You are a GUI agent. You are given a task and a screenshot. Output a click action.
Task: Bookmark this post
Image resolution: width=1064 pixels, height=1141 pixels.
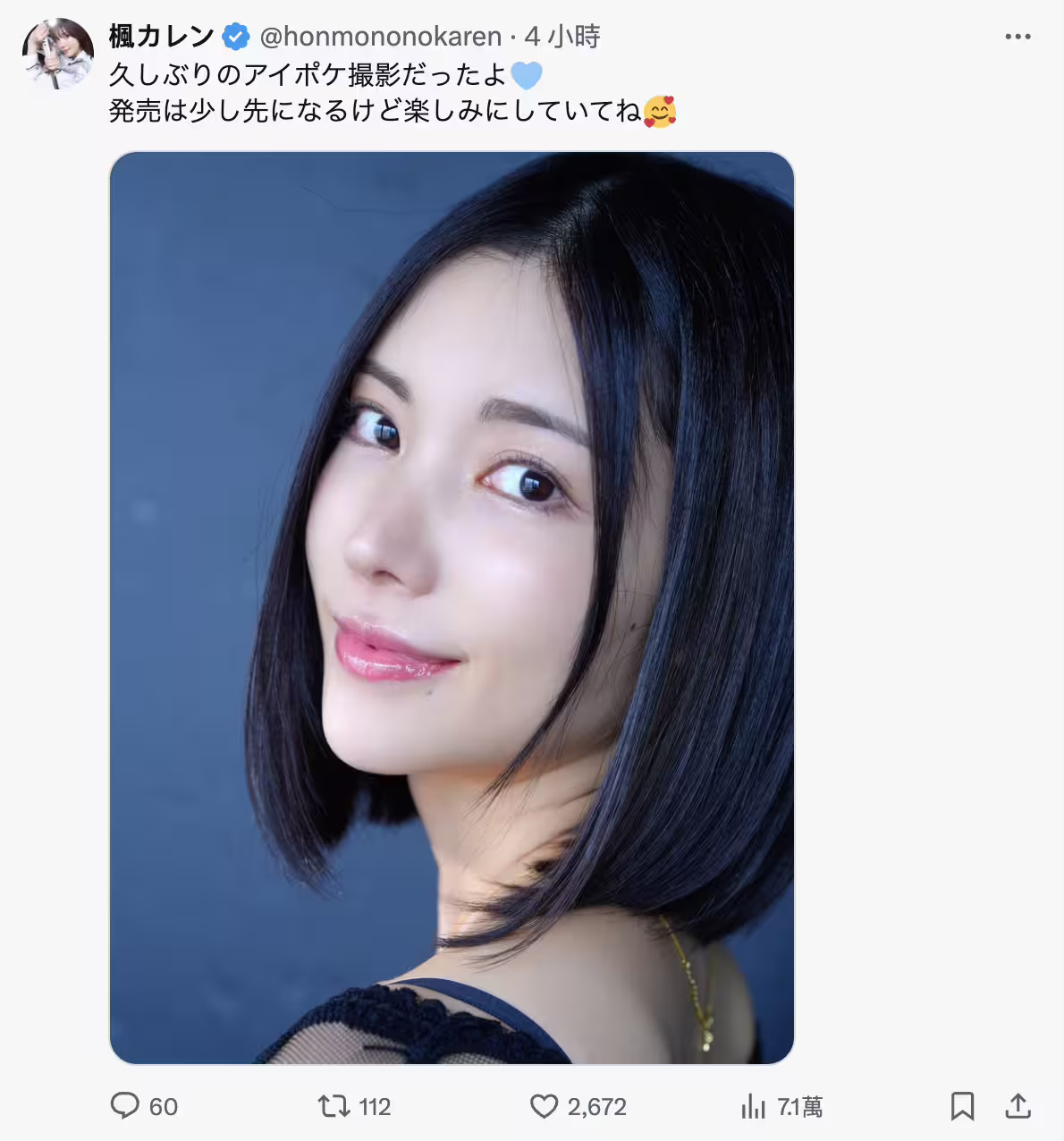coord(962,1106)
